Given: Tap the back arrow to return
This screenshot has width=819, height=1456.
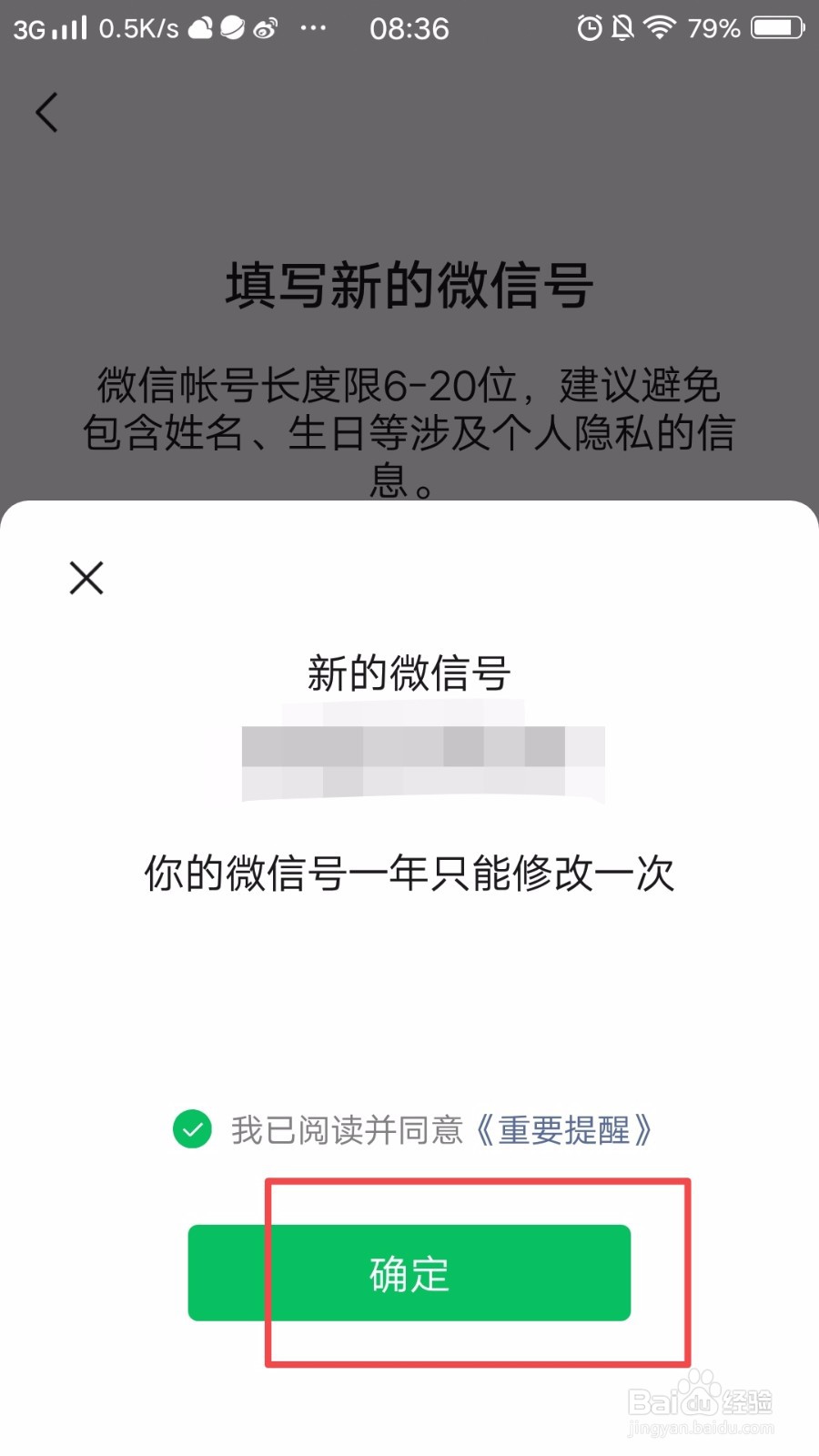Looking at the screenshot, I should [x=47, y=112].
